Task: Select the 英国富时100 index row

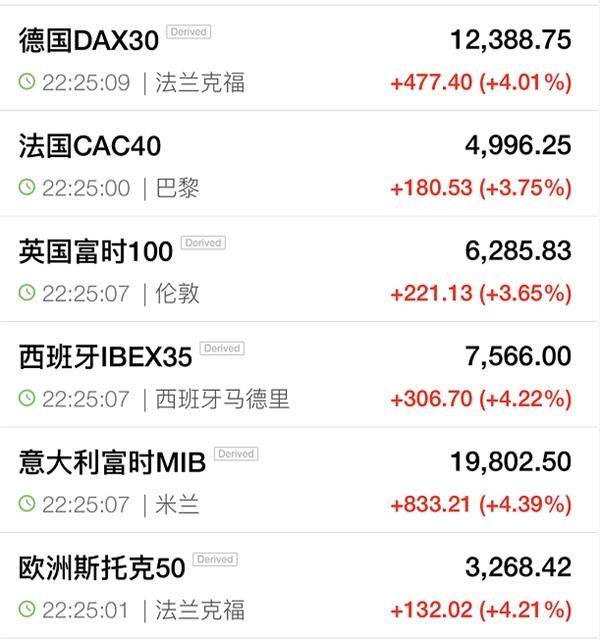Action: pos(300,270)
